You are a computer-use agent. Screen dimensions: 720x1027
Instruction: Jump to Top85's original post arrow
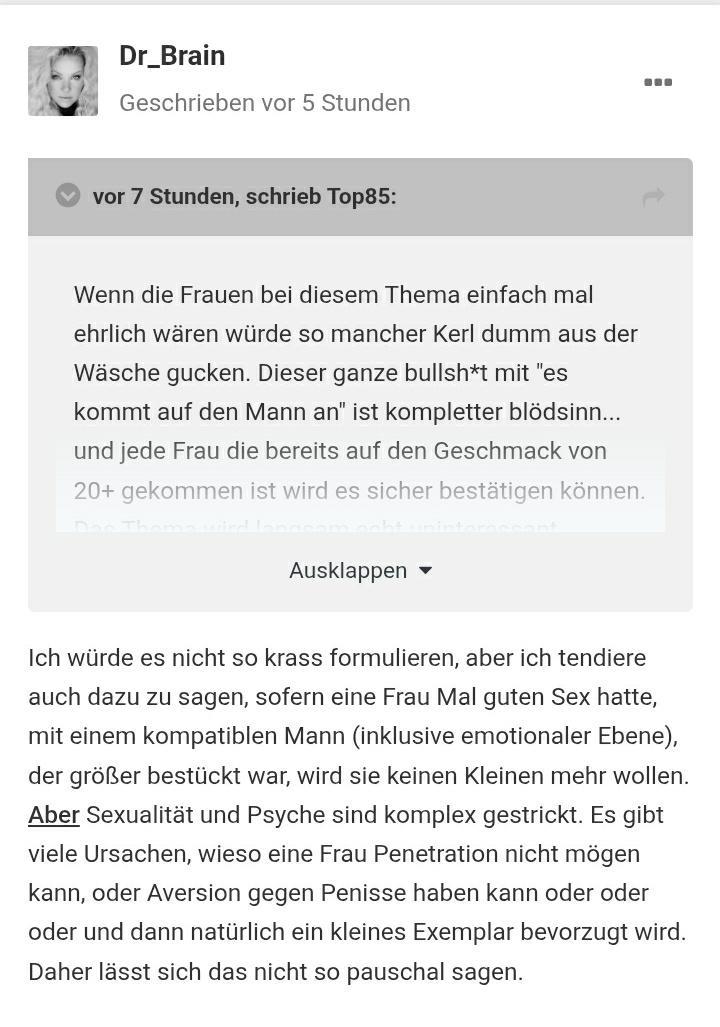(653, 197)
